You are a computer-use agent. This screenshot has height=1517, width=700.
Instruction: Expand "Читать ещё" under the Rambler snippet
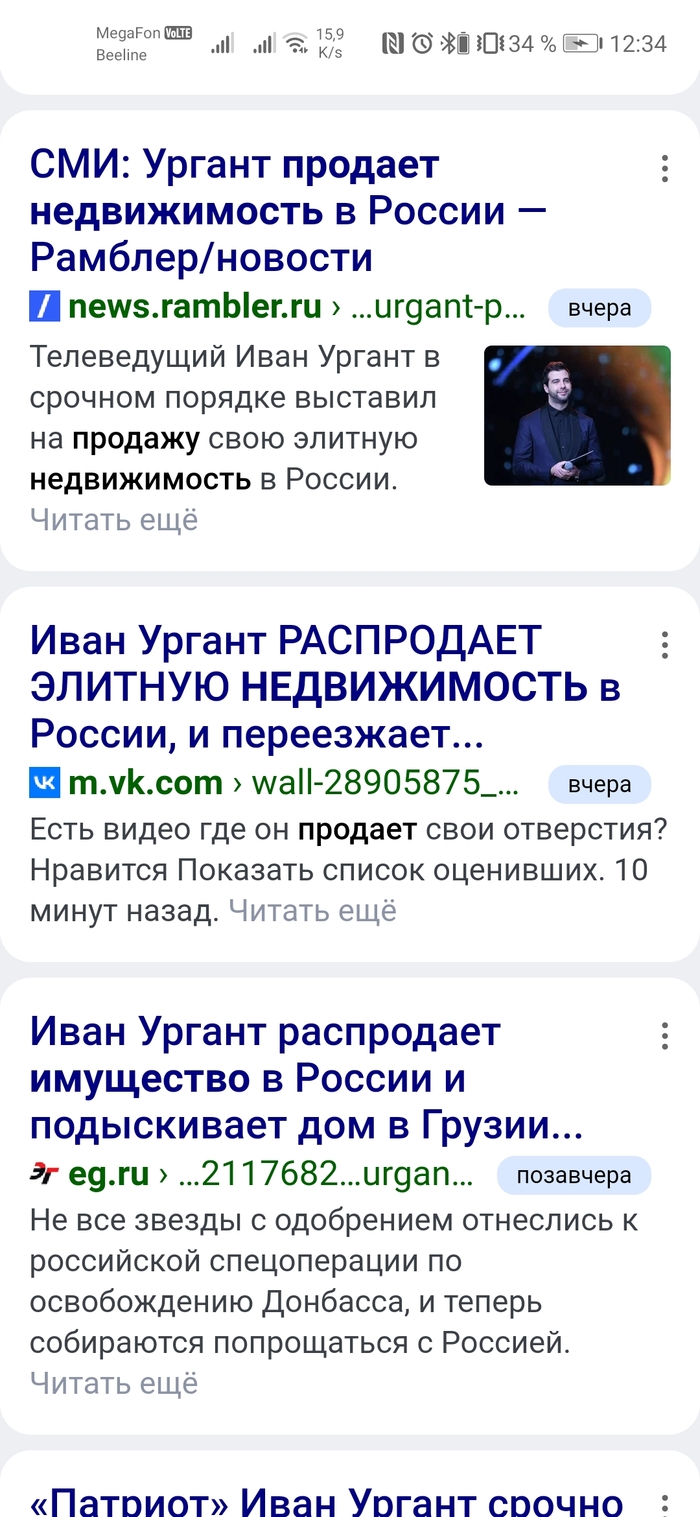click(114, 520)
